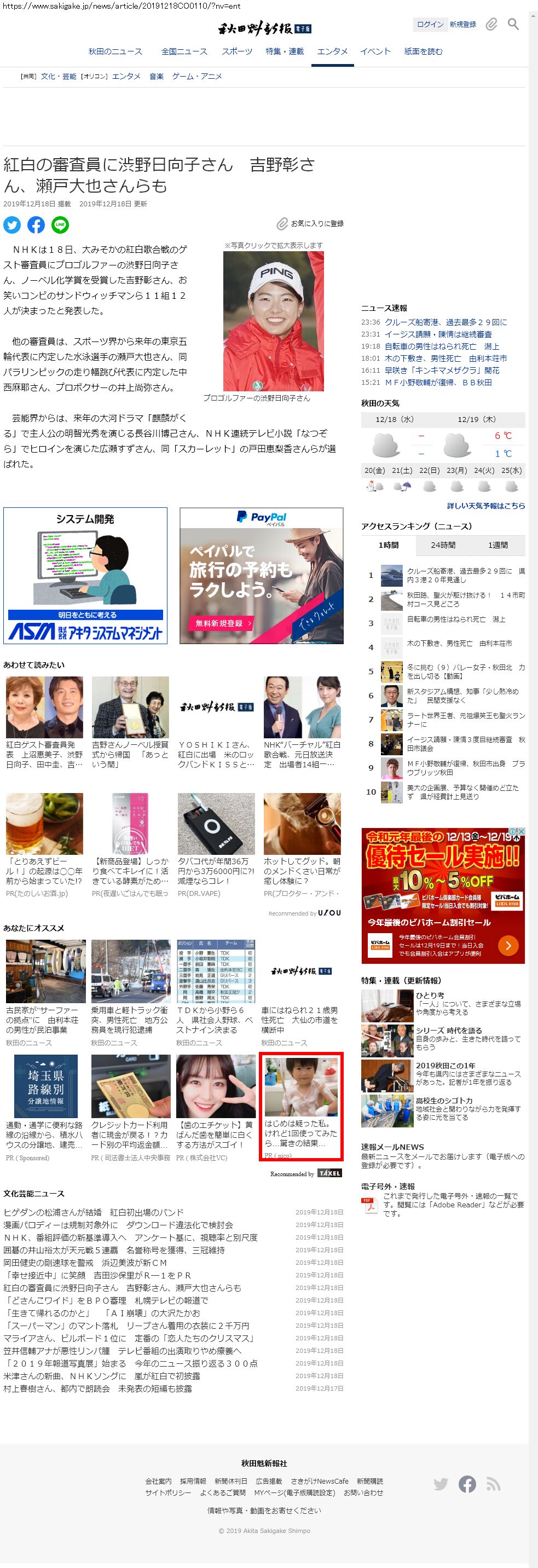Screen dimensions: 538x1568
Task: Enlarge the photo of 渋野日向子
Action: coord(273,321)
